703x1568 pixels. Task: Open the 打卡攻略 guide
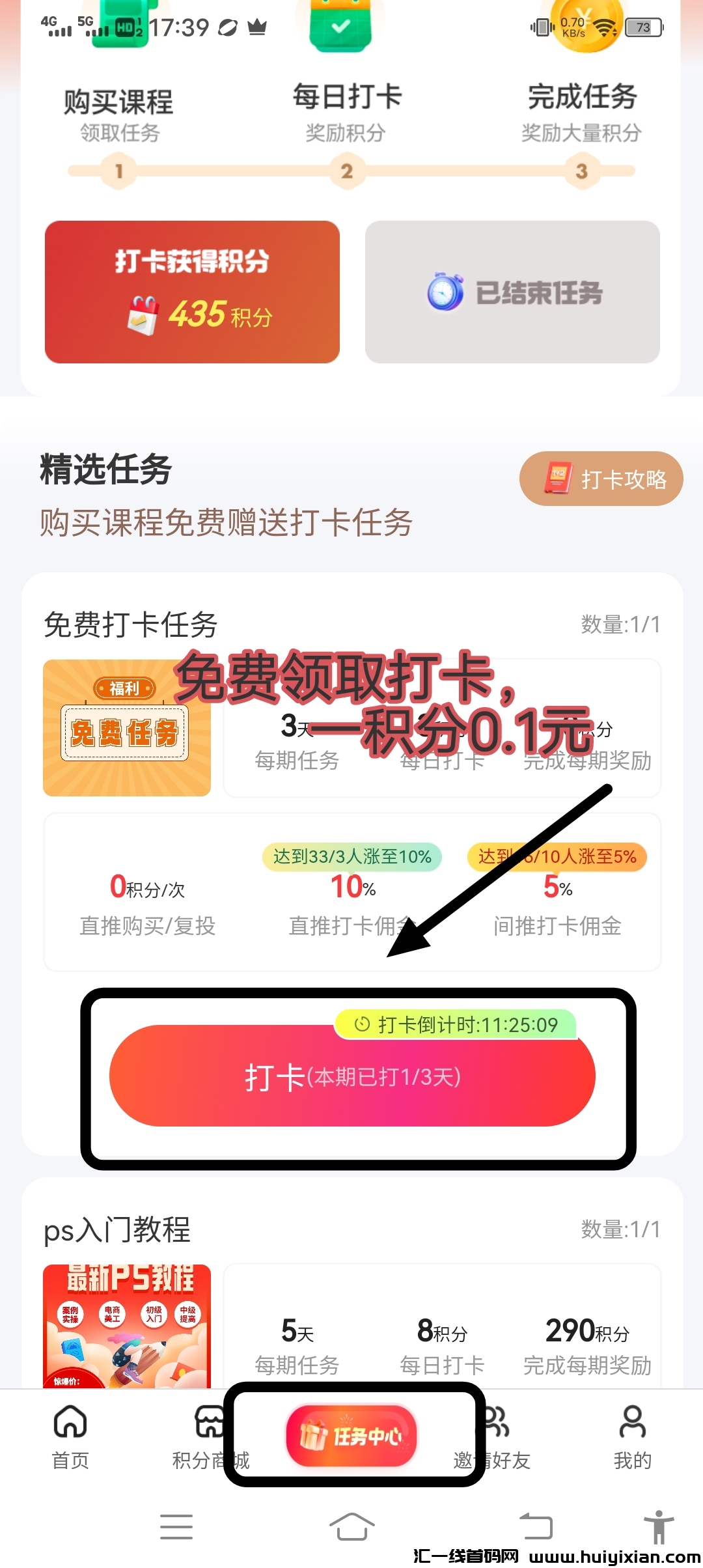pos(601,479)
